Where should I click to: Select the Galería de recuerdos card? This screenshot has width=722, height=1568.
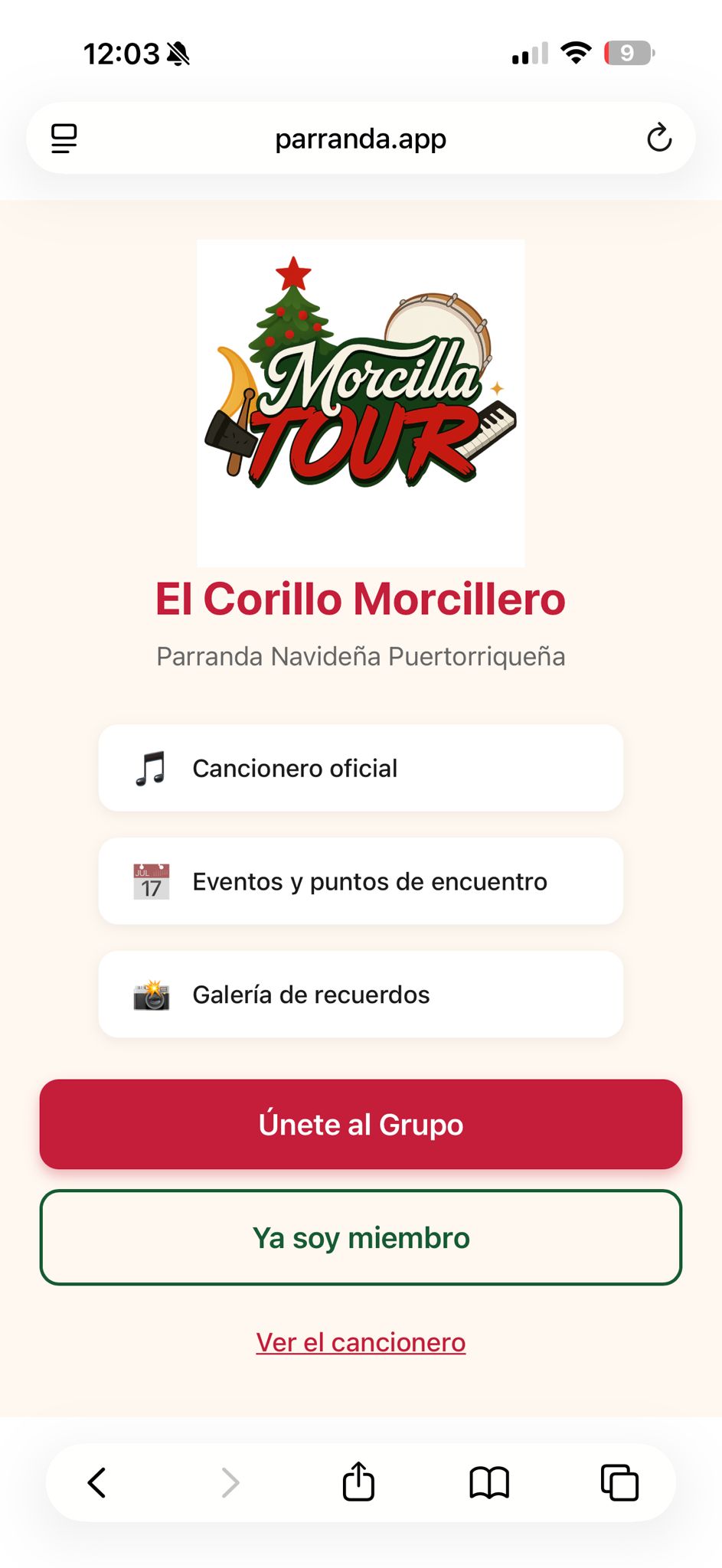(361, 995)
